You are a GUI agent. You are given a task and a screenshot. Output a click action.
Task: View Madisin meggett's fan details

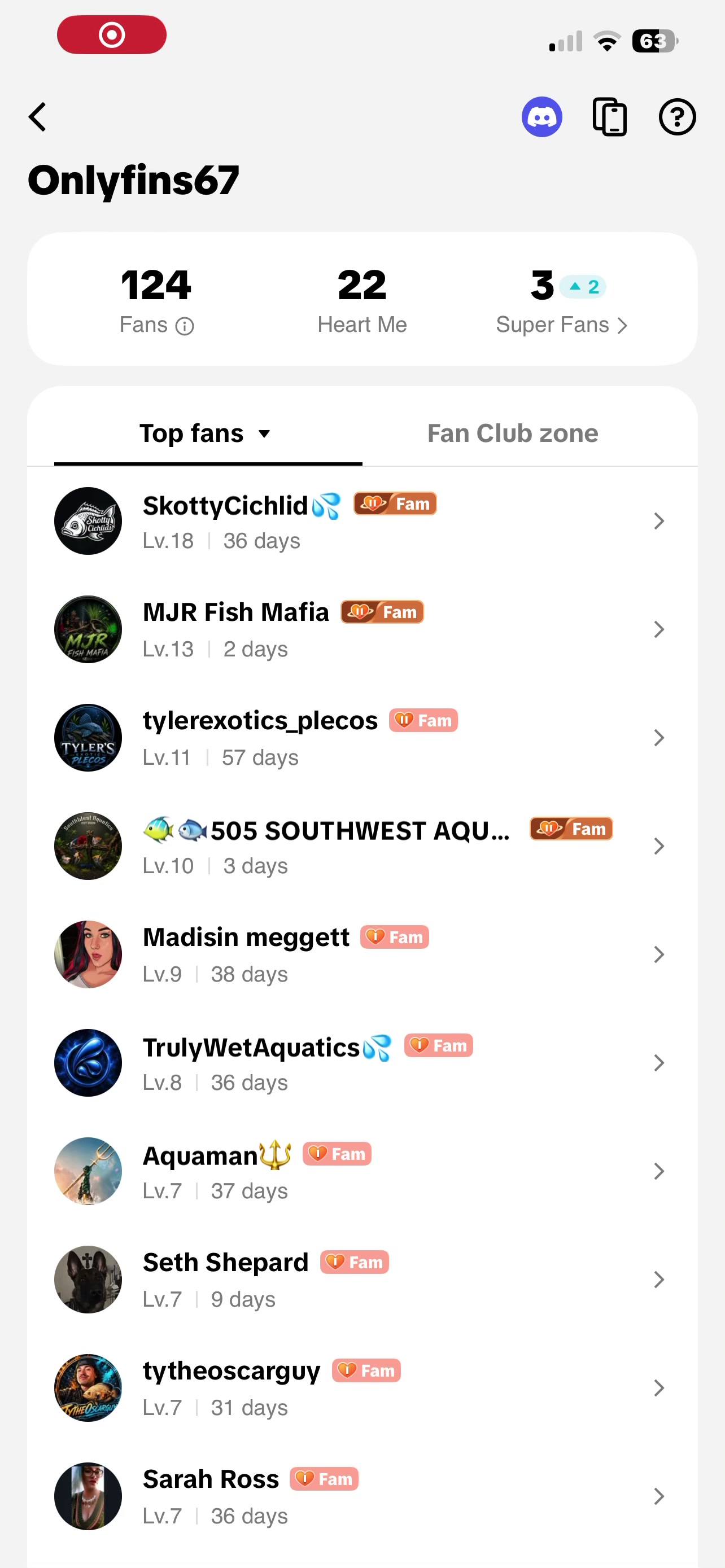click(362, 954)
